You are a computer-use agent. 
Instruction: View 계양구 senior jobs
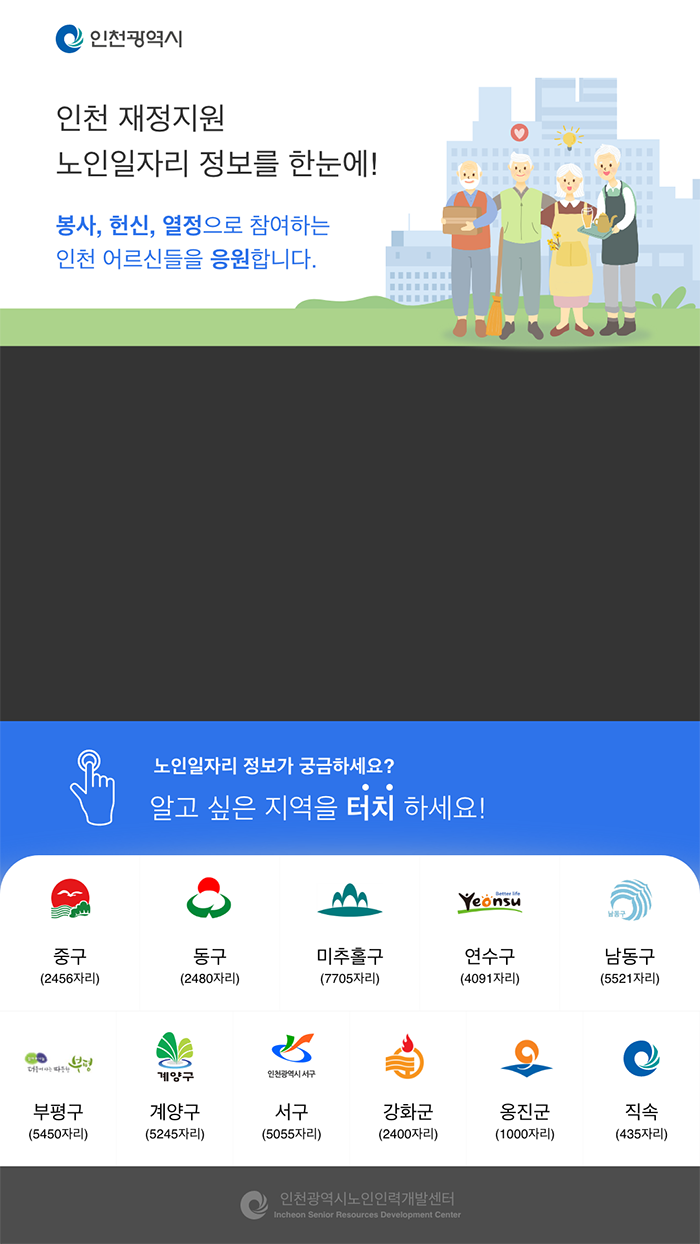click(175, 1088)
